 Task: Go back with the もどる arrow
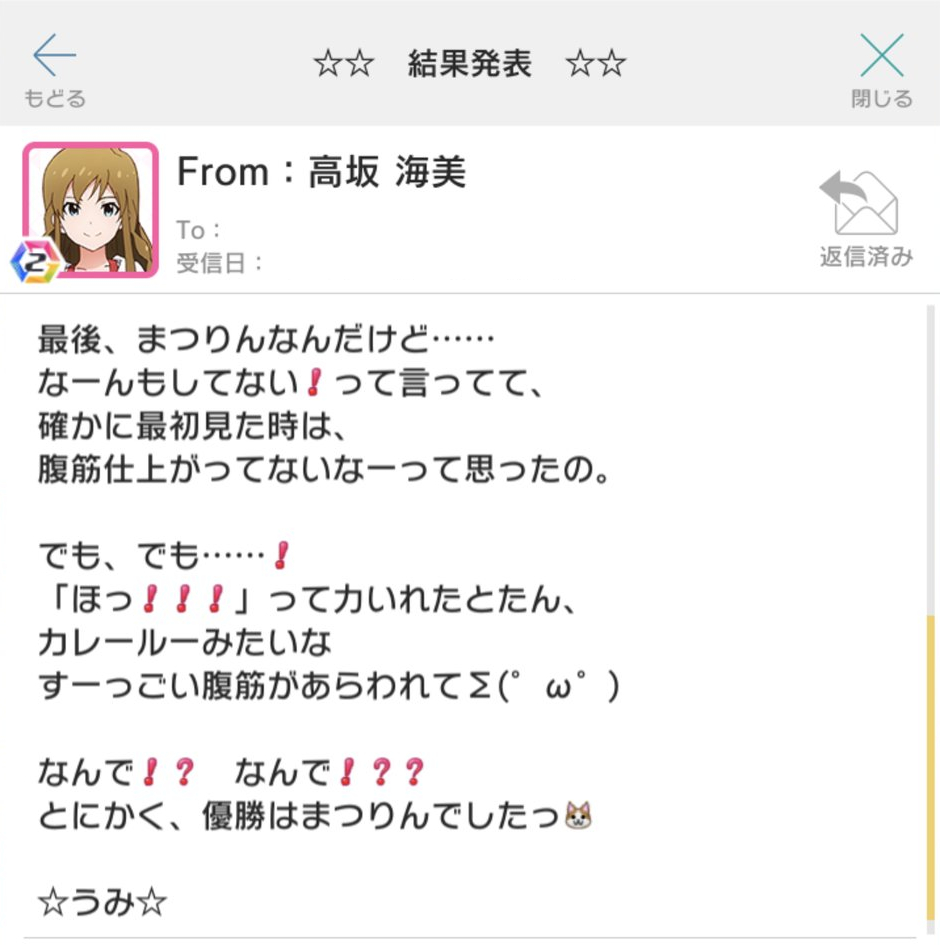[x=54, y=66]
